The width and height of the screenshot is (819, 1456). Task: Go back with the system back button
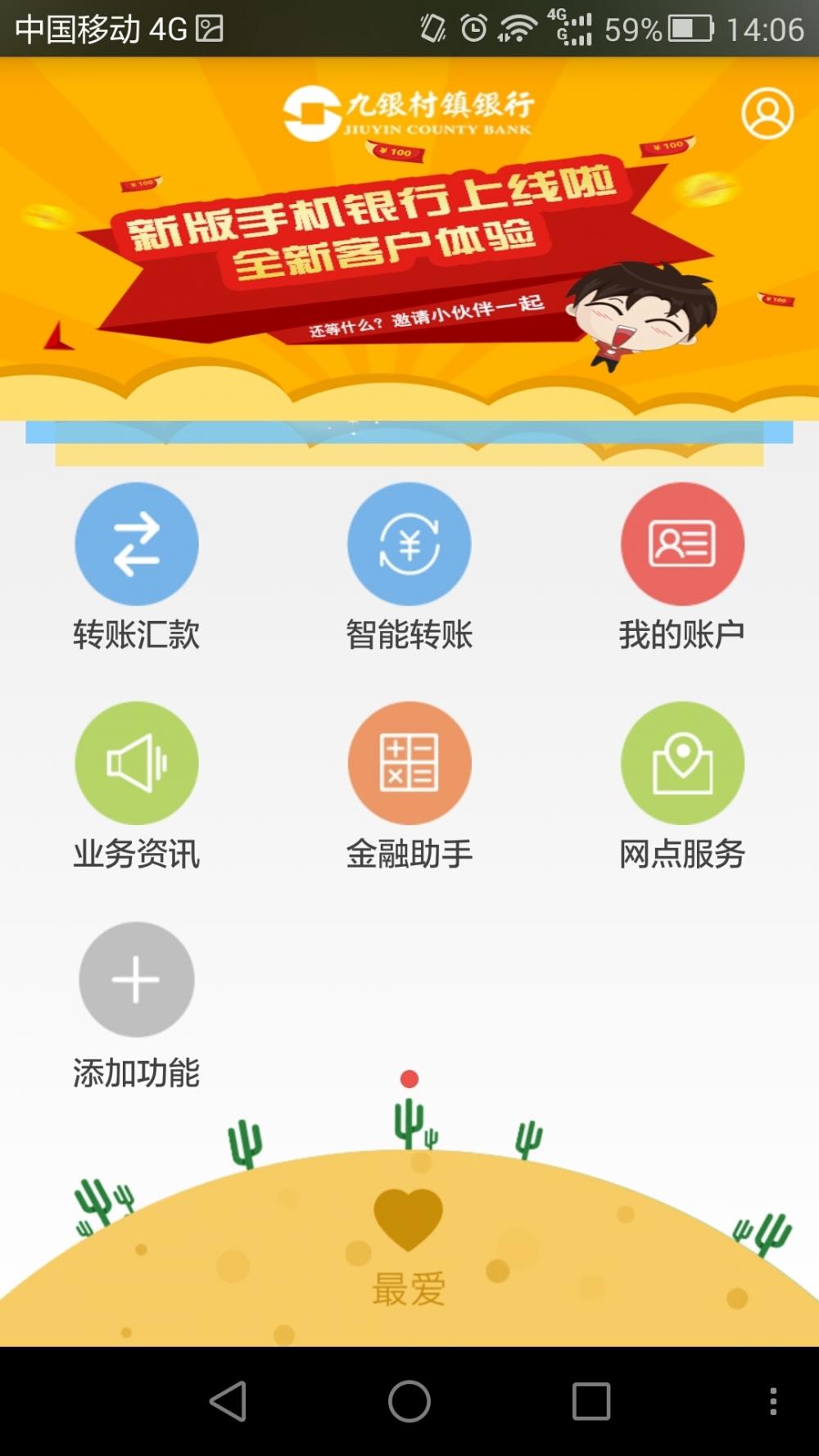click(229, 1401)
